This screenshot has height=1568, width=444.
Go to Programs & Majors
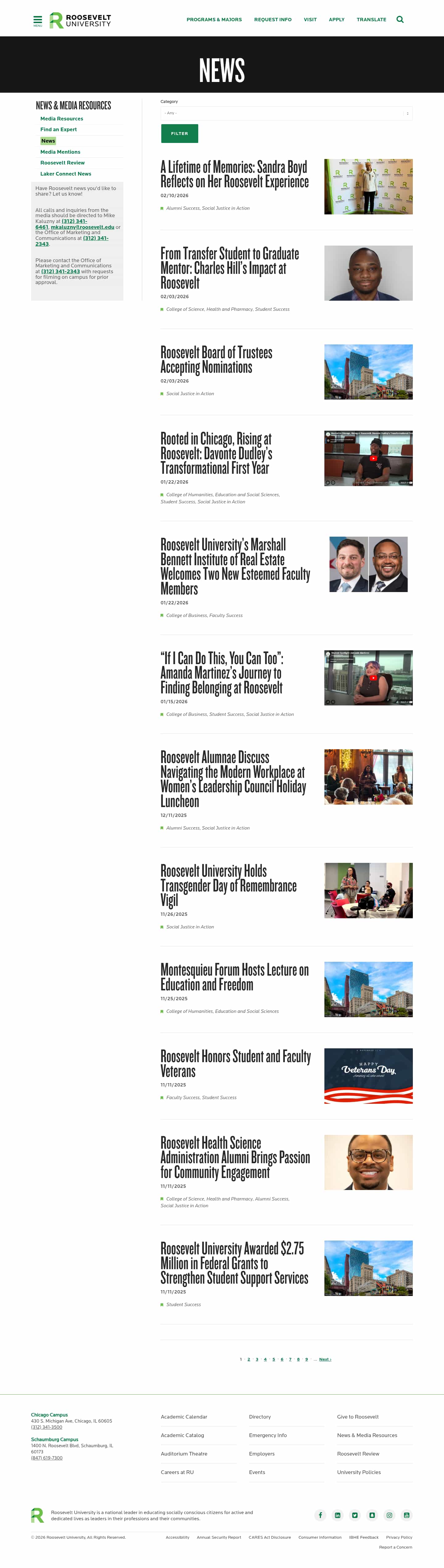point(214,19)
